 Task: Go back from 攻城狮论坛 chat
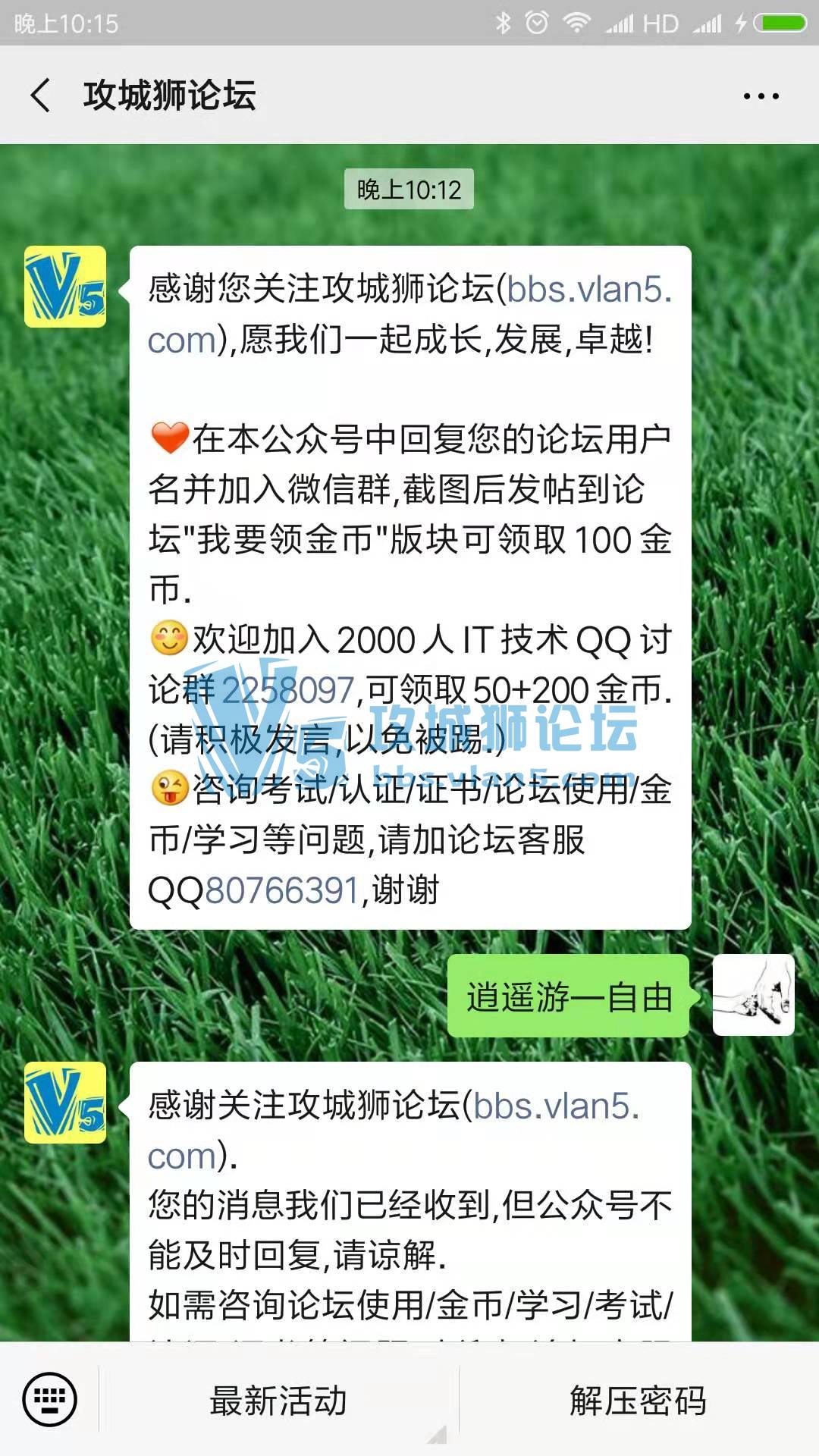coord(41,96)
